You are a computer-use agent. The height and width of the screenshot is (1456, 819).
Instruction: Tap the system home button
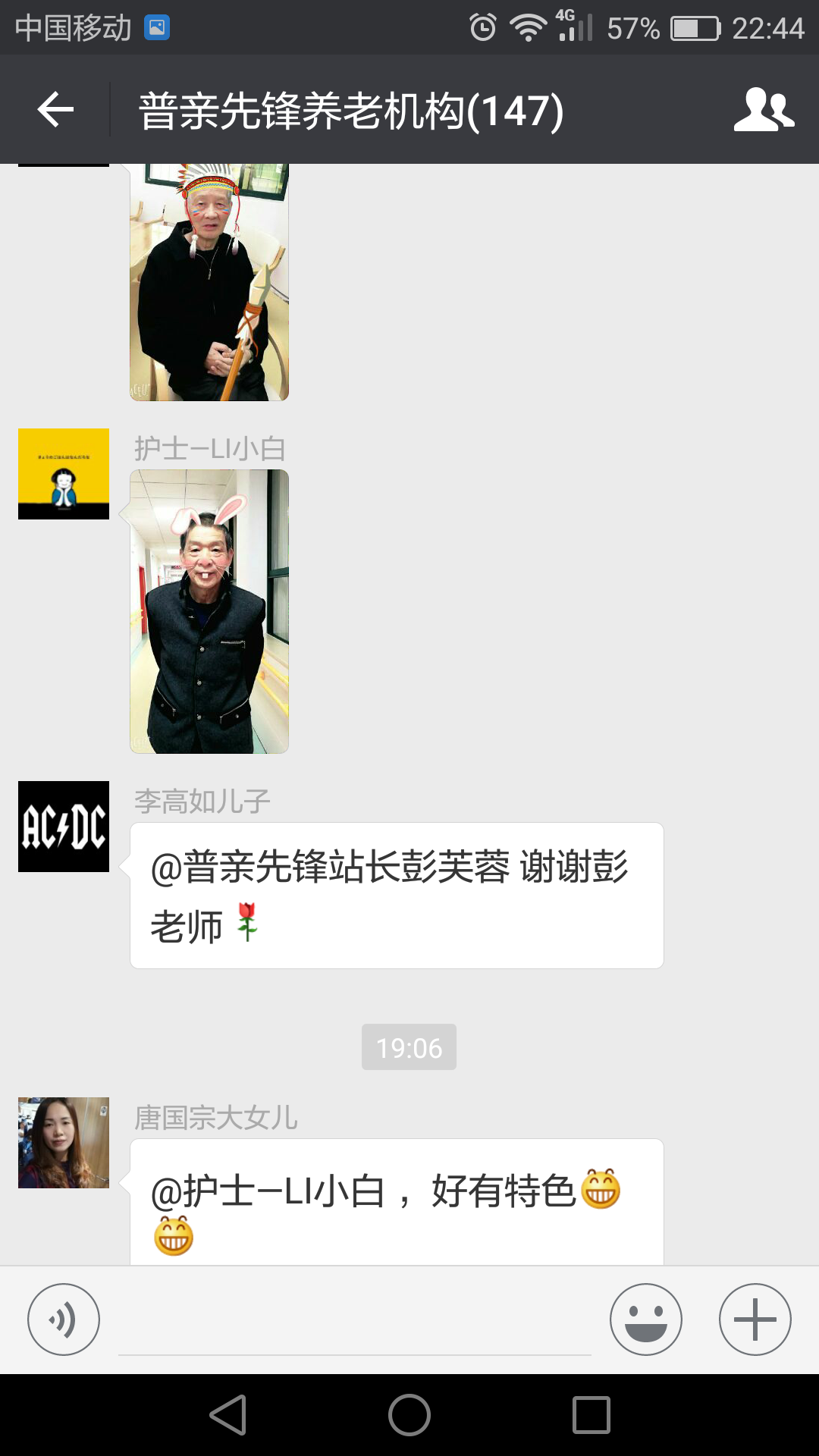[x=409, y=1415]
